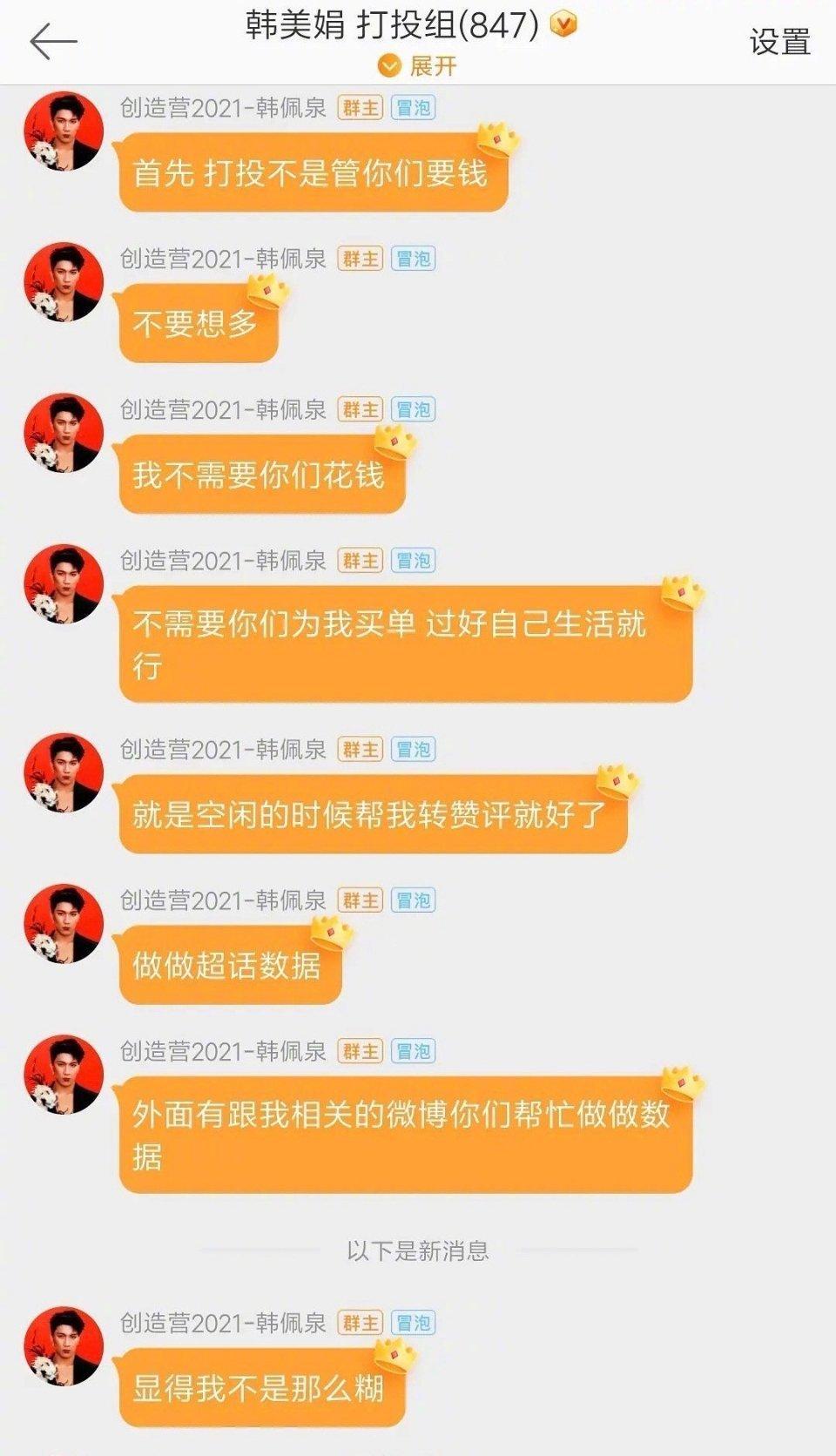Open sender avatar beside 显得我不是那么糊
Viewport: 836px width, 1456px height.
64,1346
